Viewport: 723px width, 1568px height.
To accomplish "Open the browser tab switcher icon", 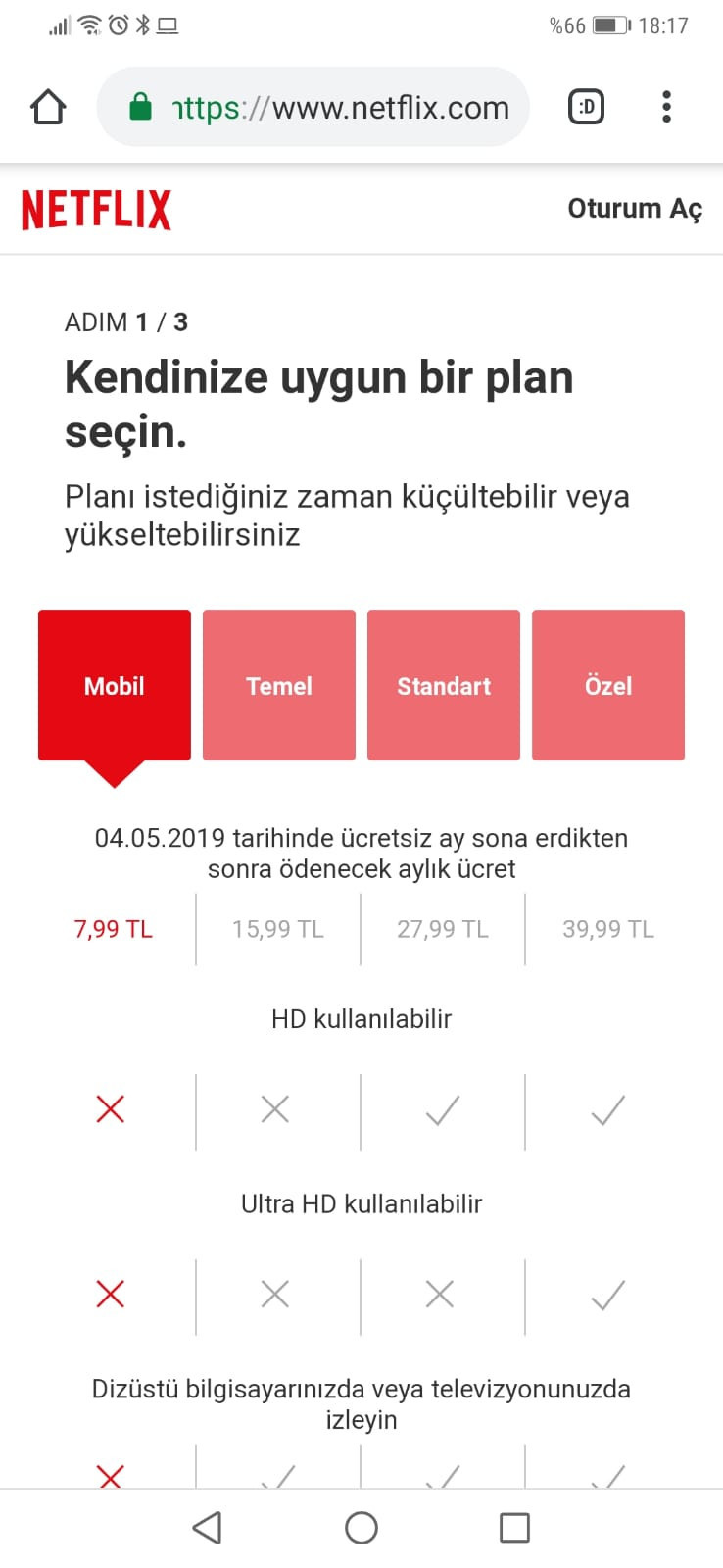I will point(586,105).
